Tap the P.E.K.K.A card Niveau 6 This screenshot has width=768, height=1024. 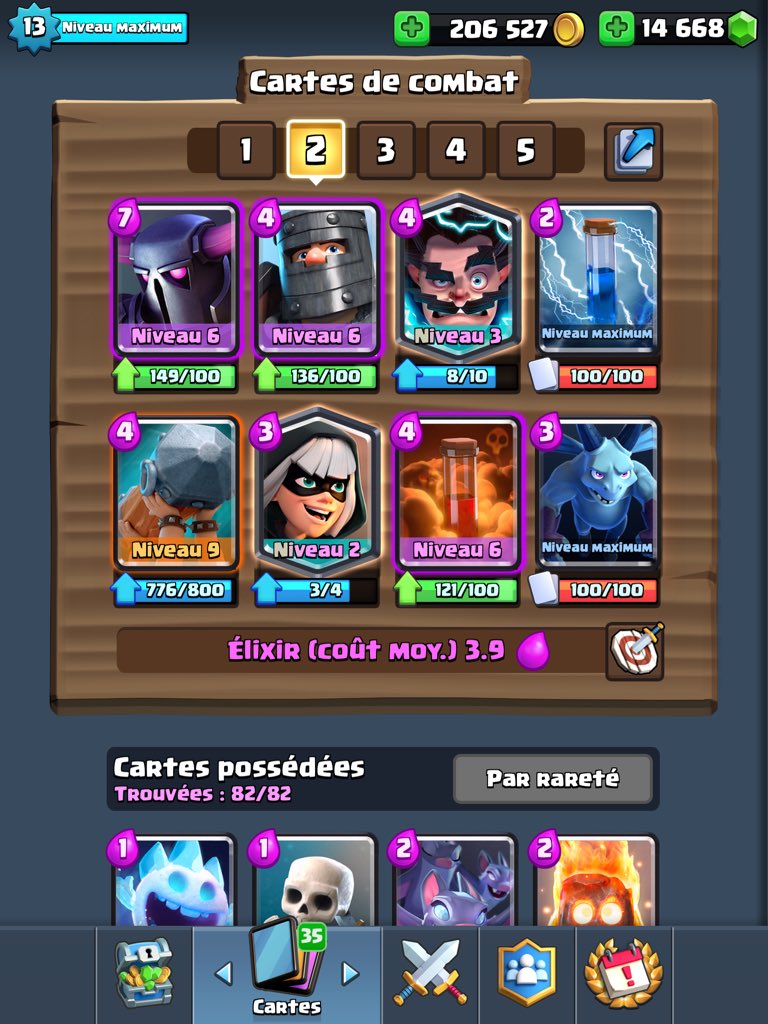178,280
